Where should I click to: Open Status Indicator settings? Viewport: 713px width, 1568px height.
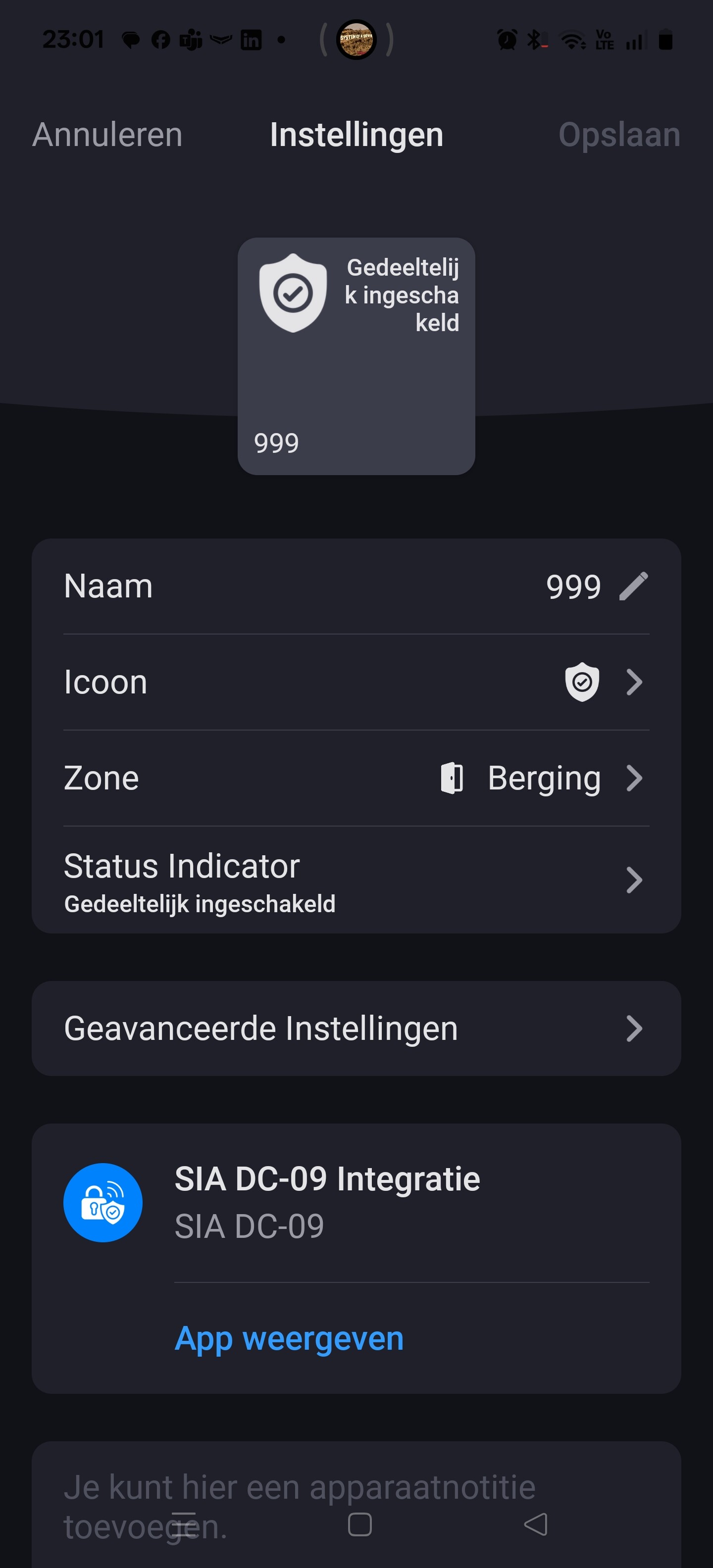pyautogui.click(x=356, y=880)
